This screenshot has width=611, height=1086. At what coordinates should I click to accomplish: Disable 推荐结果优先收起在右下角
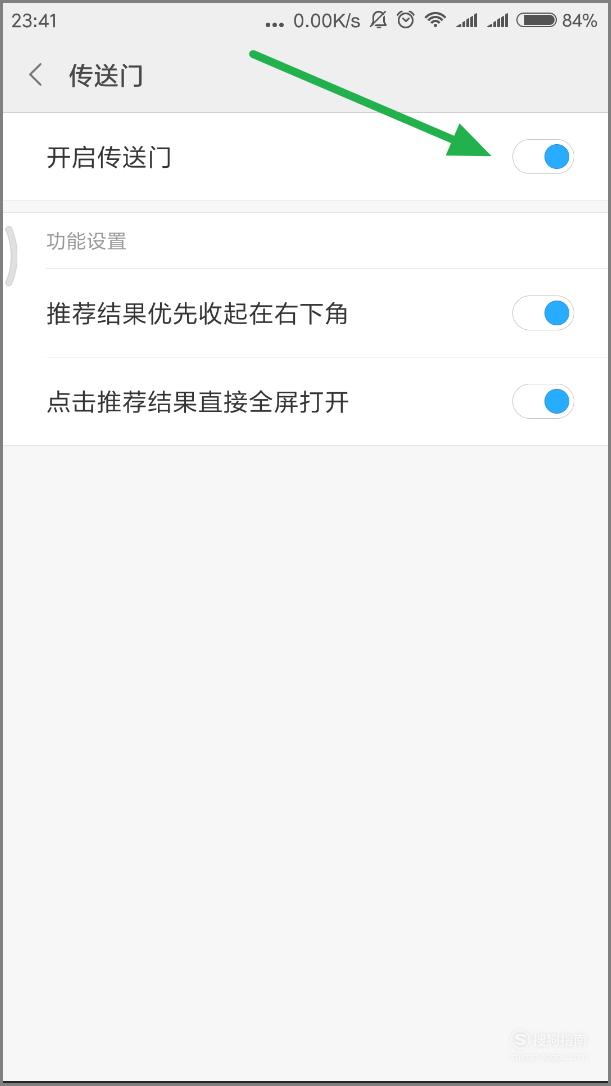coord(543,313)
